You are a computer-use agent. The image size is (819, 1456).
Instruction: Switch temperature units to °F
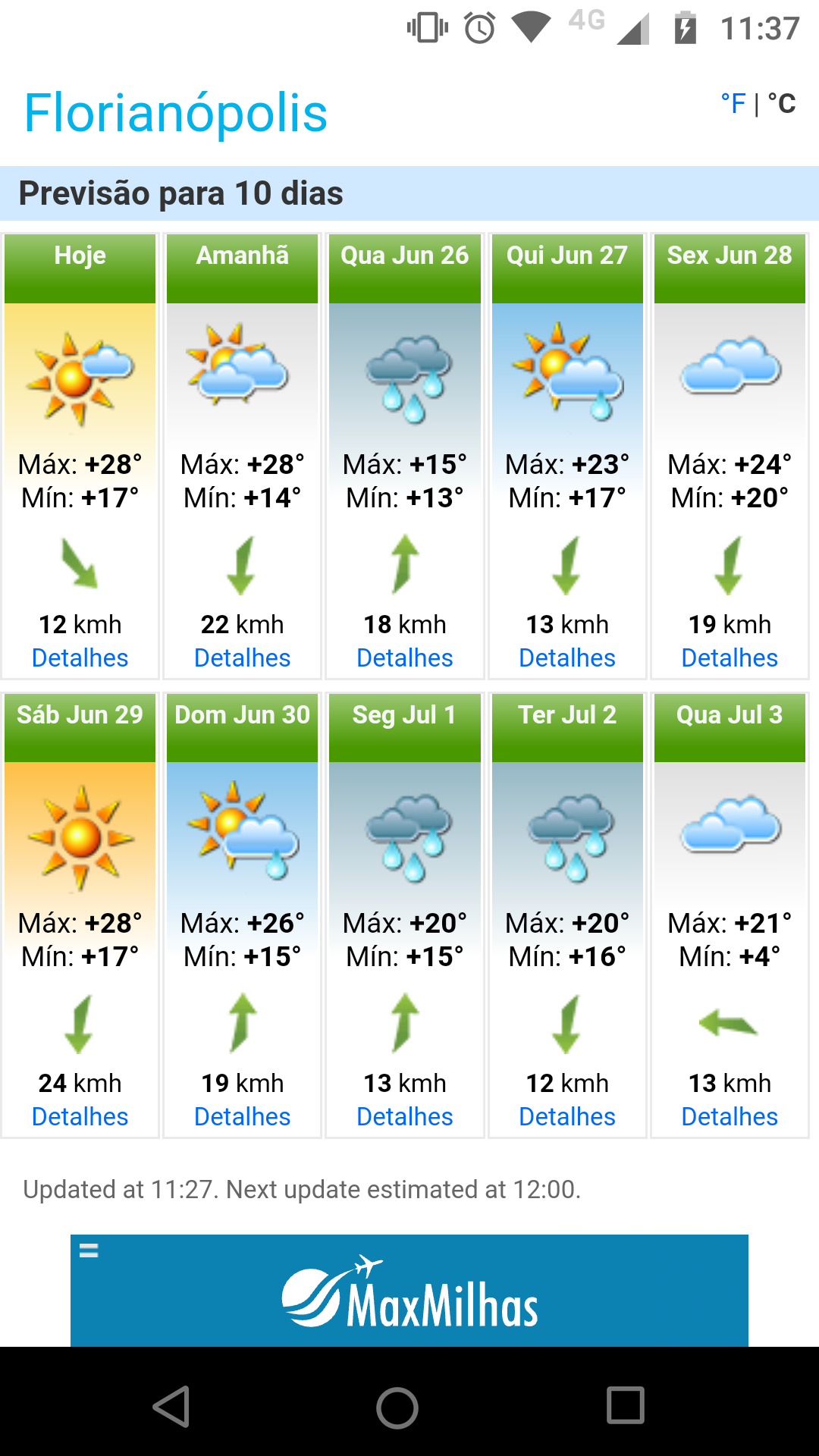pyautogui.click(x=733, y=103)
